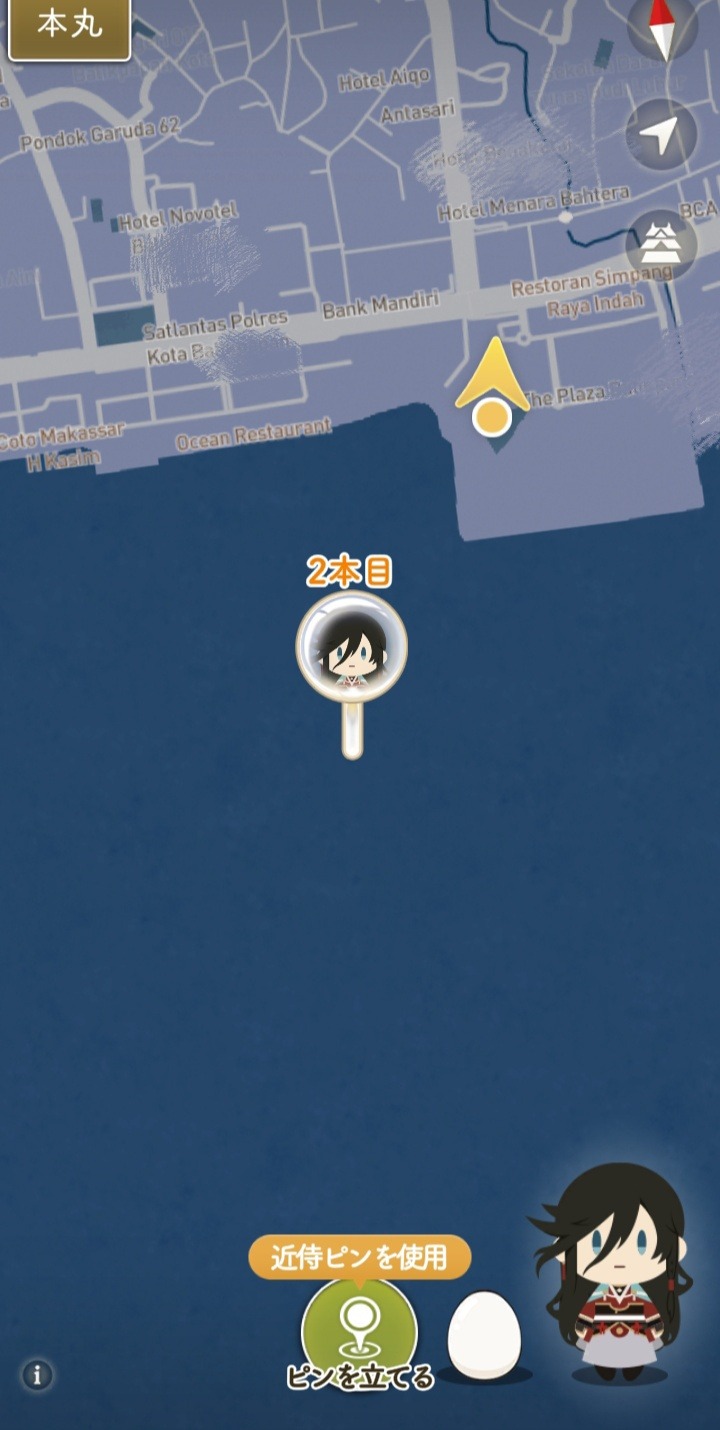The width and height of the screenshot is (720, 1430).
Task: Center map on current location arrow
Action: coord(661,134)
